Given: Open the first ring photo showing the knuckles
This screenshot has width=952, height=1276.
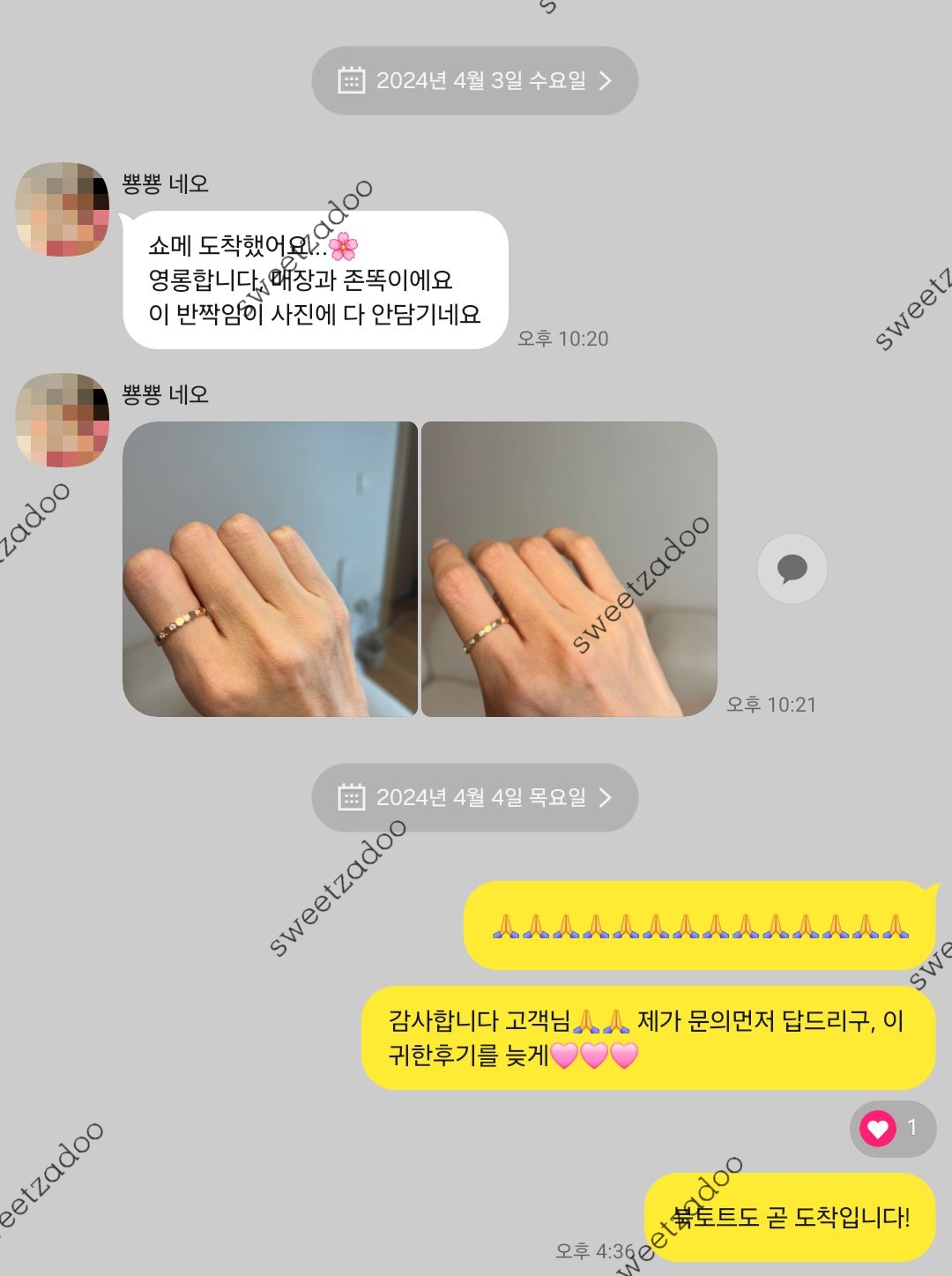Looking at the screenshot, I should [270, 569].
